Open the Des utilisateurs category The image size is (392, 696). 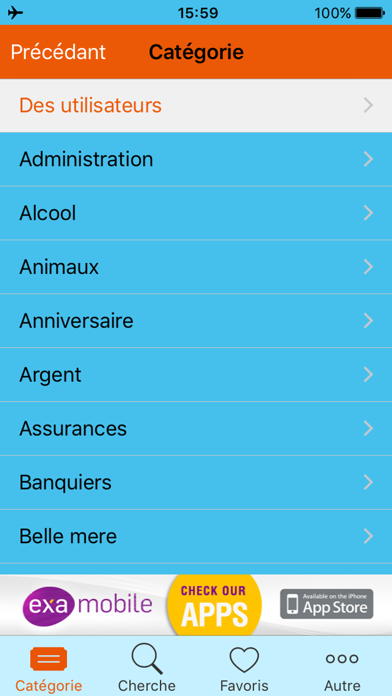click(196, 106)
